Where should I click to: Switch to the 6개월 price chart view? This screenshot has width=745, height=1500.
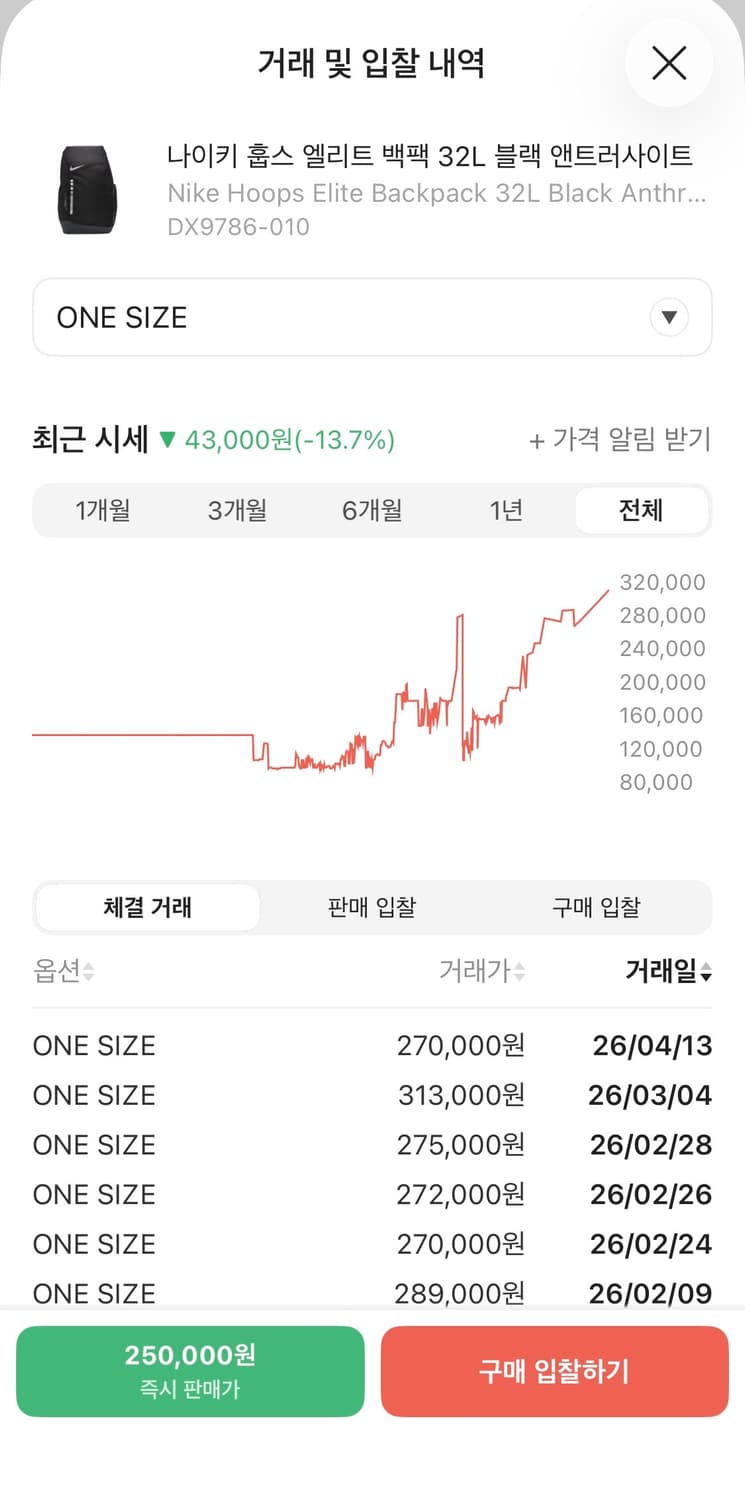[372, 510]
